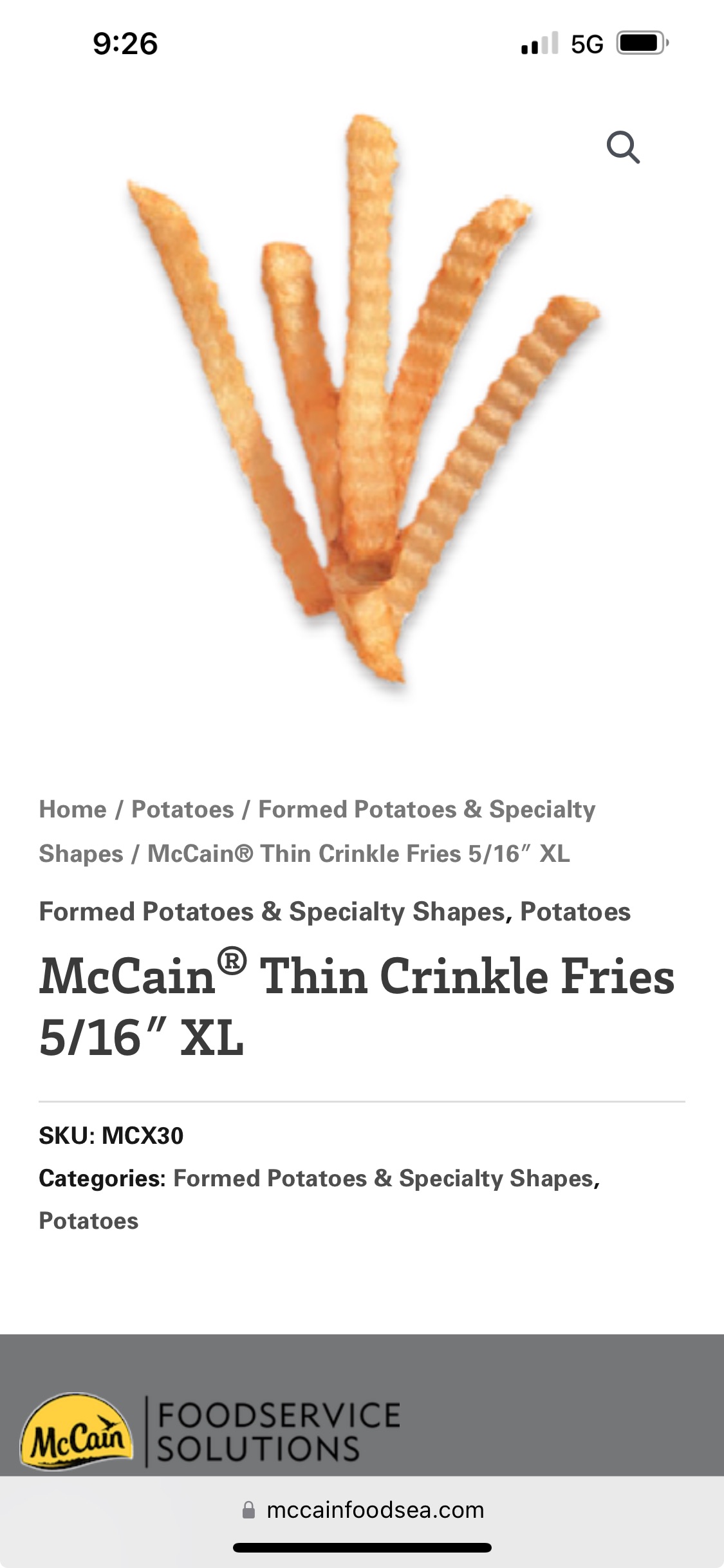Open the Potatoes link under Categories

(x=89, y=1221)
